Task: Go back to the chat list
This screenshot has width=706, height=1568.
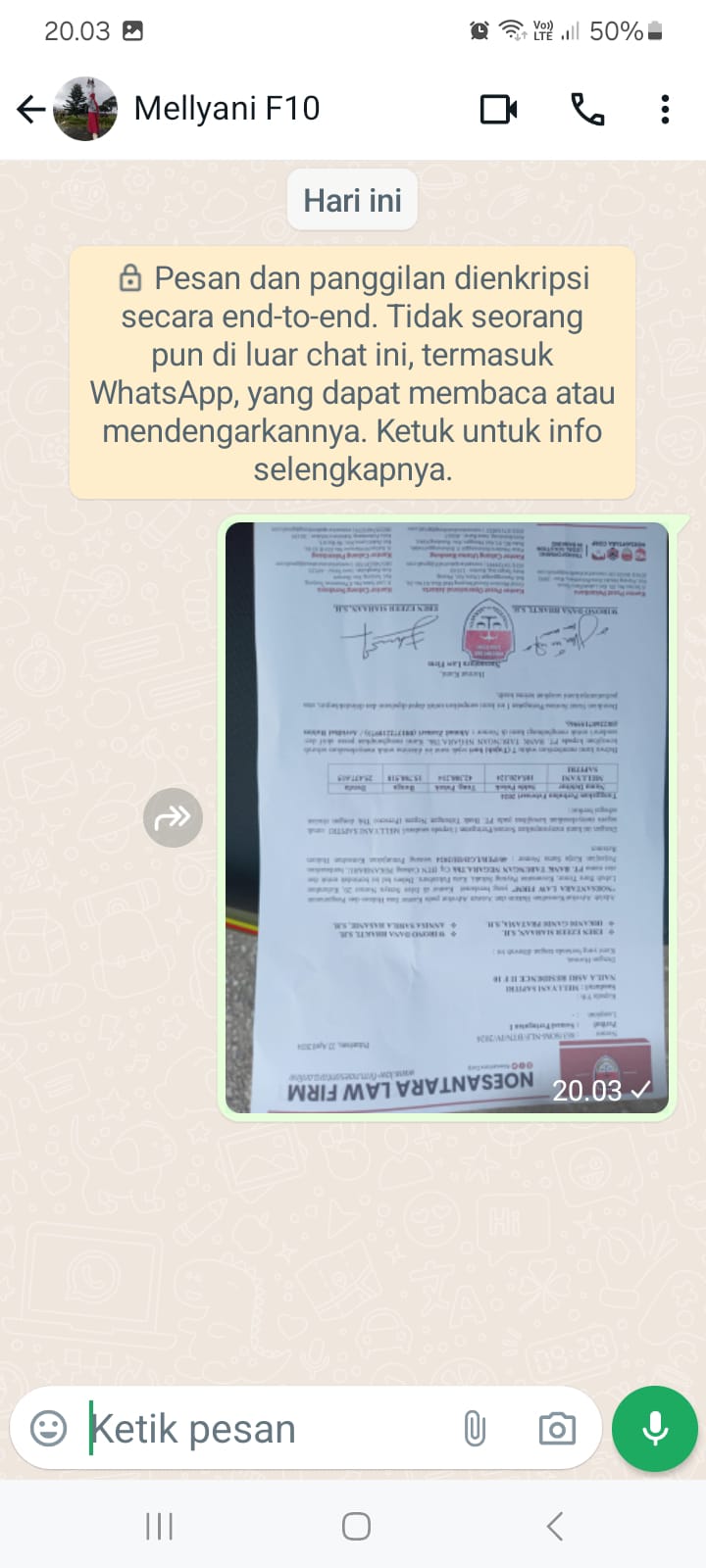Action: click(x=31, y=109)
